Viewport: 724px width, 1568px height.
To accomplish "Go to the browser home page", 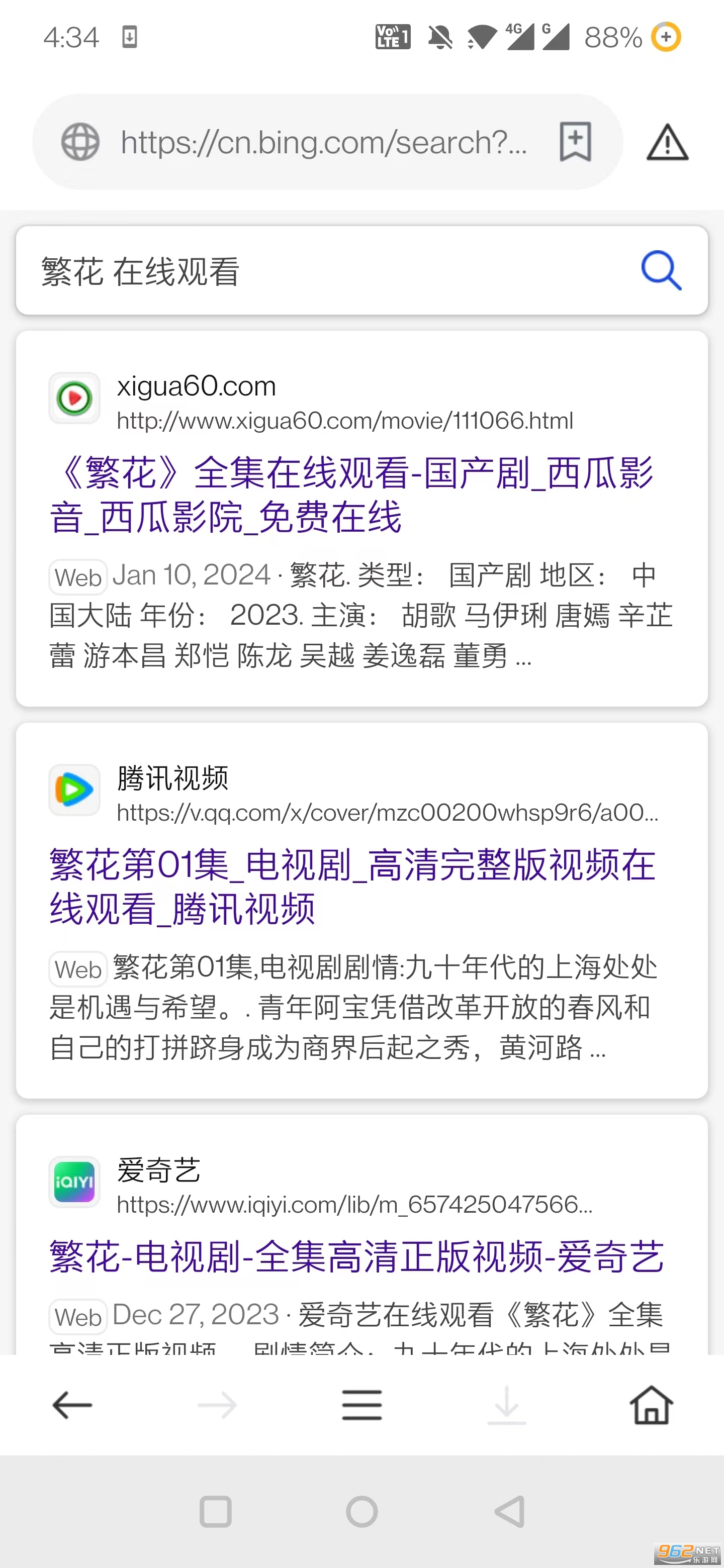I will [652, 1405].
